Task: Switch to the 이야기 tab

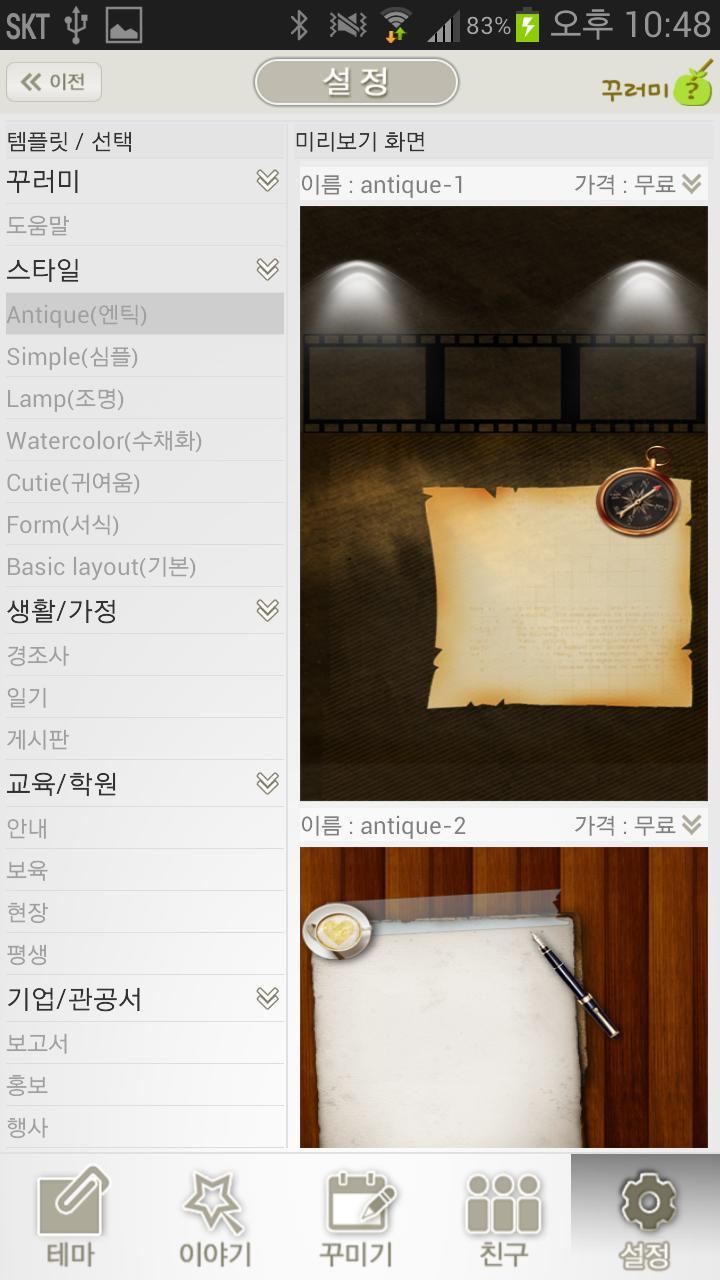Action: [x=215, y=1217]
